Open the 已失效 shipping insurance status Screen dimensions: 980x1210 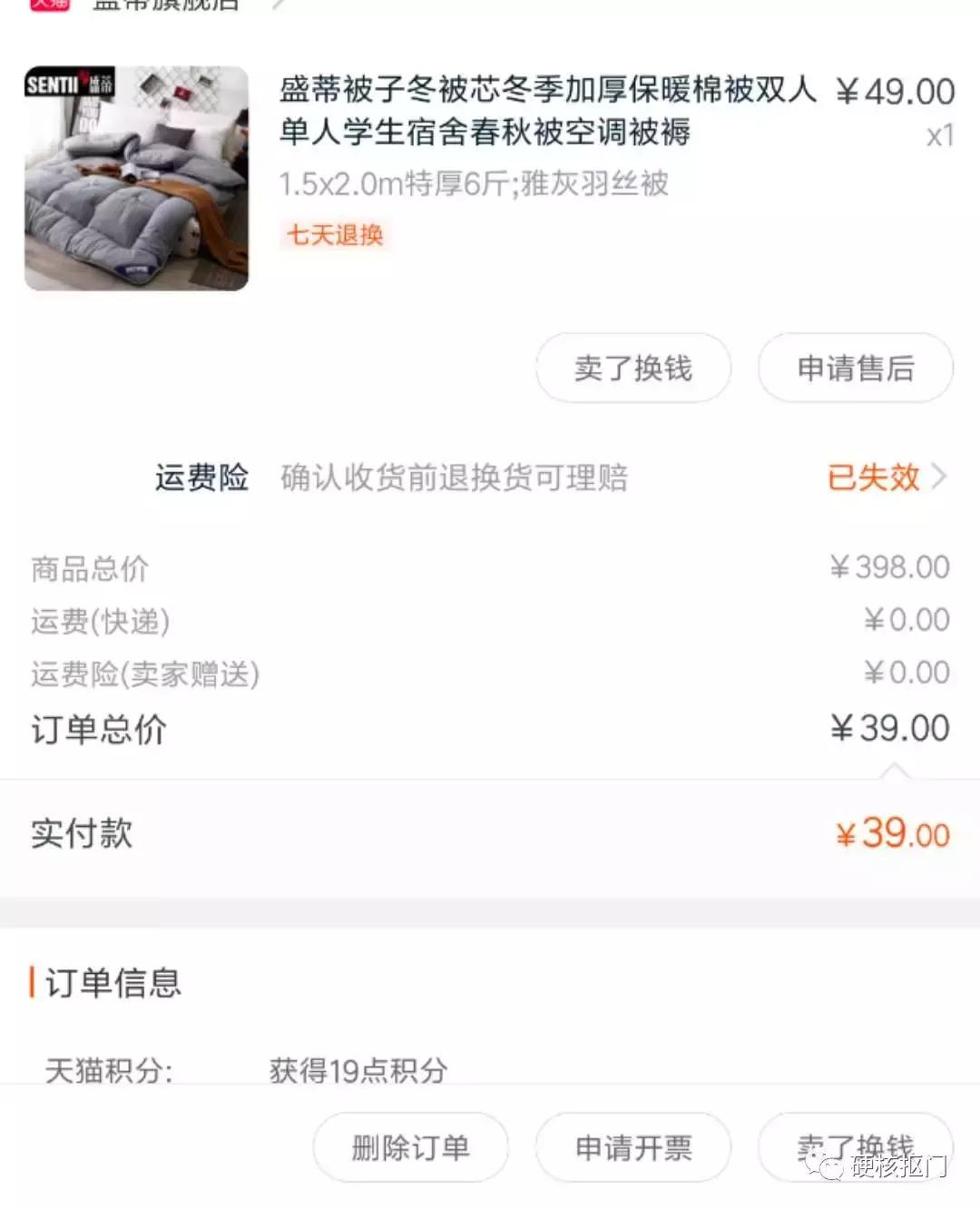[874, 476]
